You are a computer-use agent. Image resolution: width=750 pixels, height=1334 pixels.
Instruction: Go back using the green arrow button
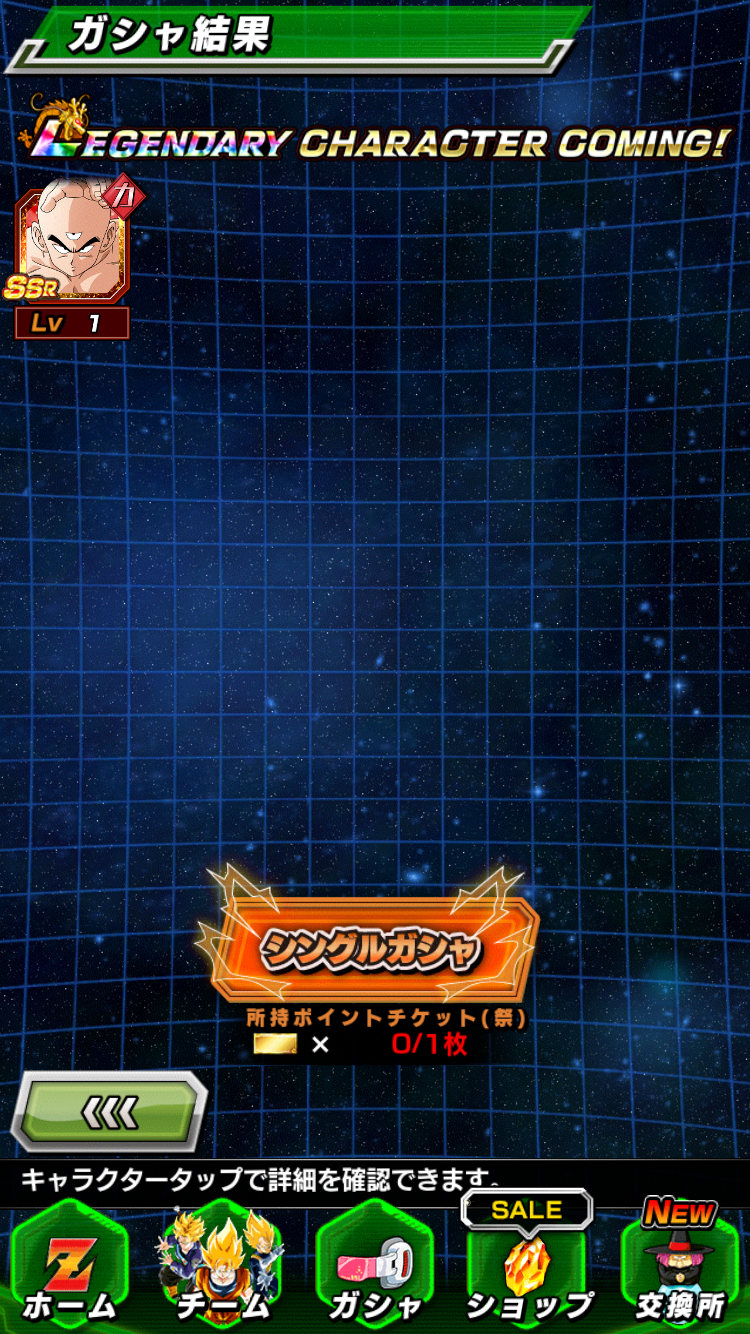coord(108,1111)
